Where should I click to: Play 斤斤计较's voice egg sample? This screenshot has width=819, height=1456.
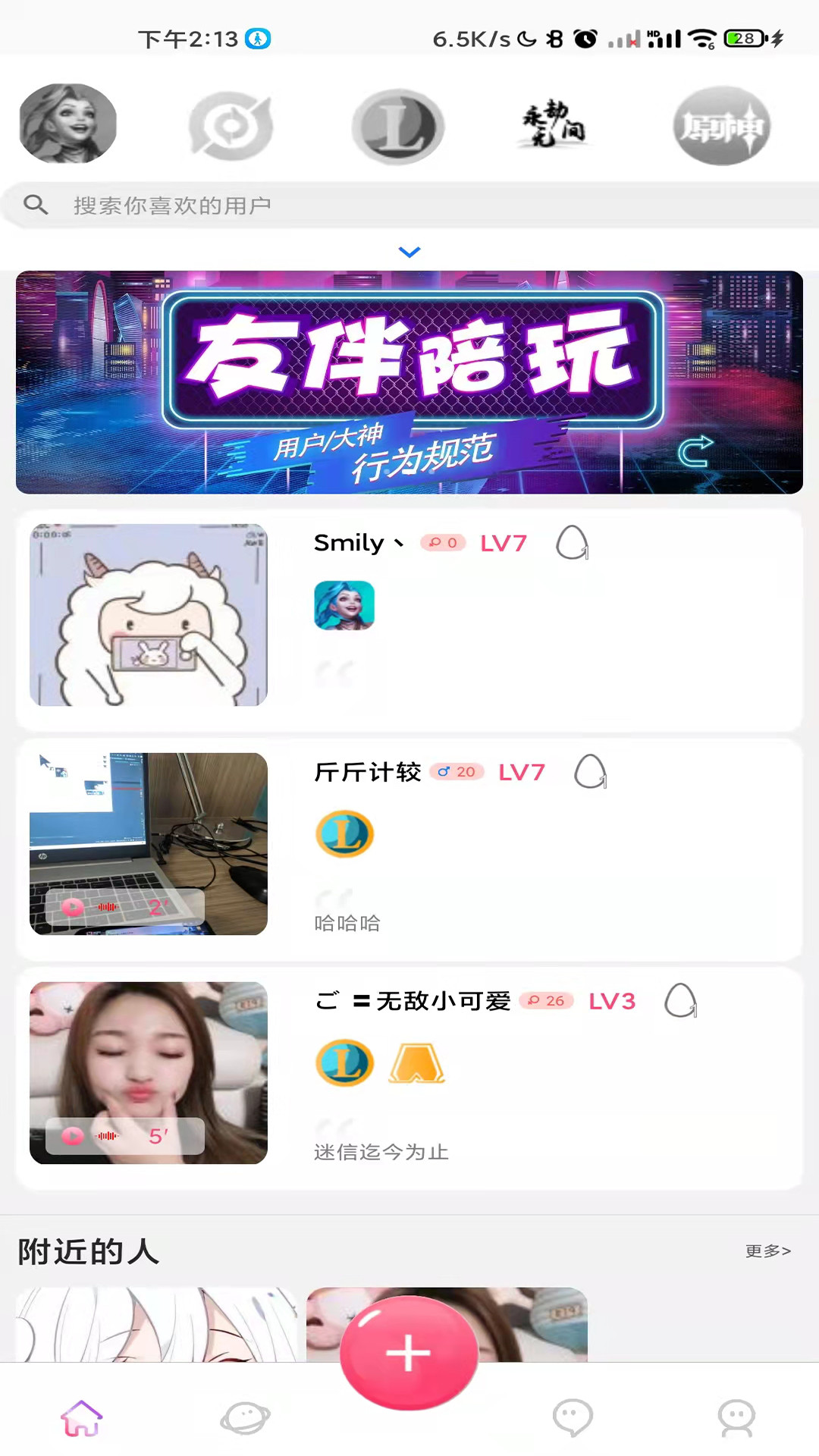(591, 772)
